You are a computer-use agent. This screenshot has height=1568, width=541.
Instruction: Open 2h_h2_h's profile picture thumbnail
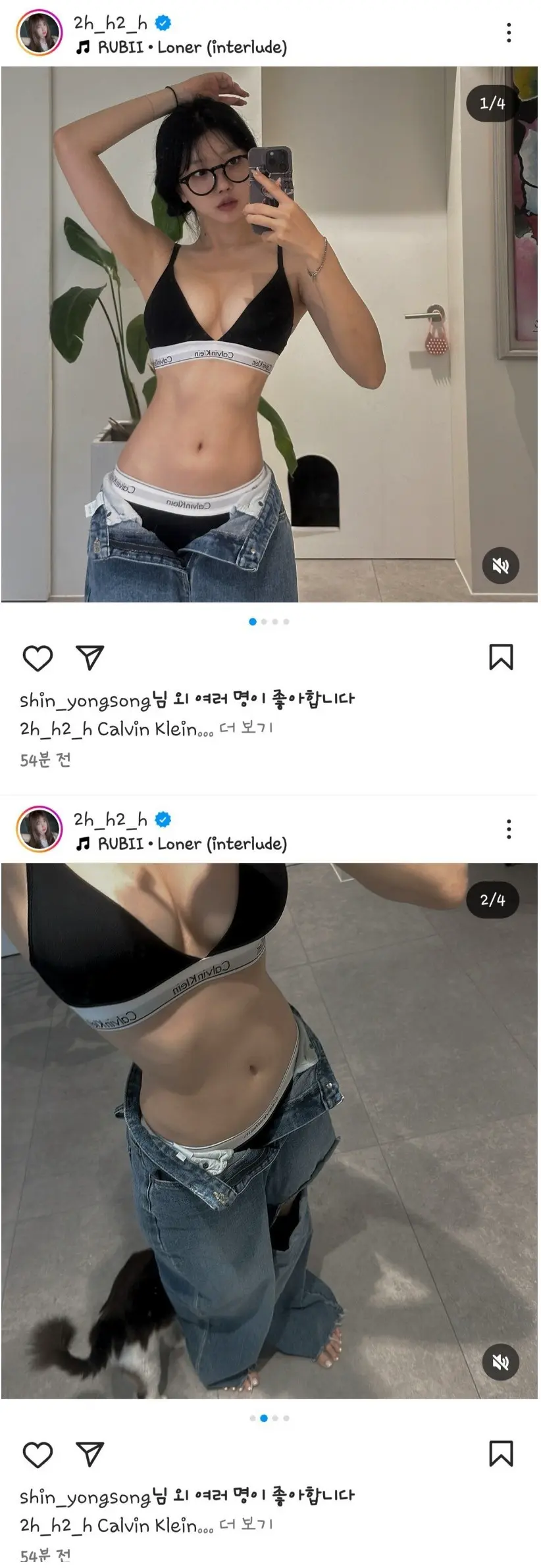39,31
